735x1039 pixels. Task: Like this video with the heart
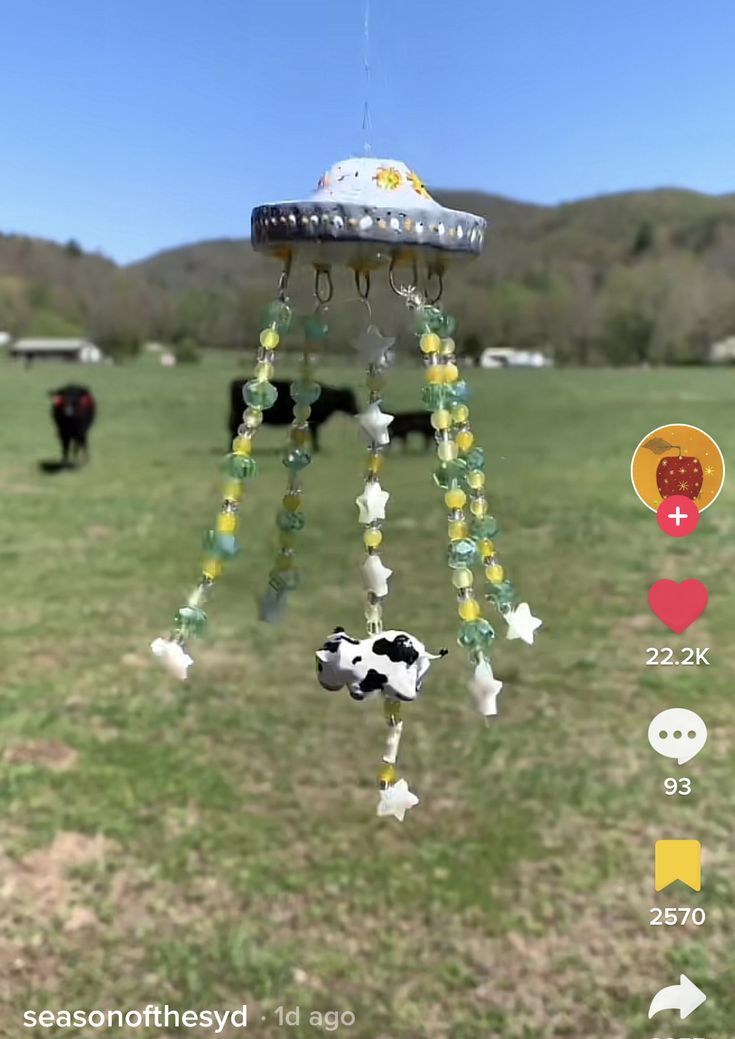coord(677,605)
